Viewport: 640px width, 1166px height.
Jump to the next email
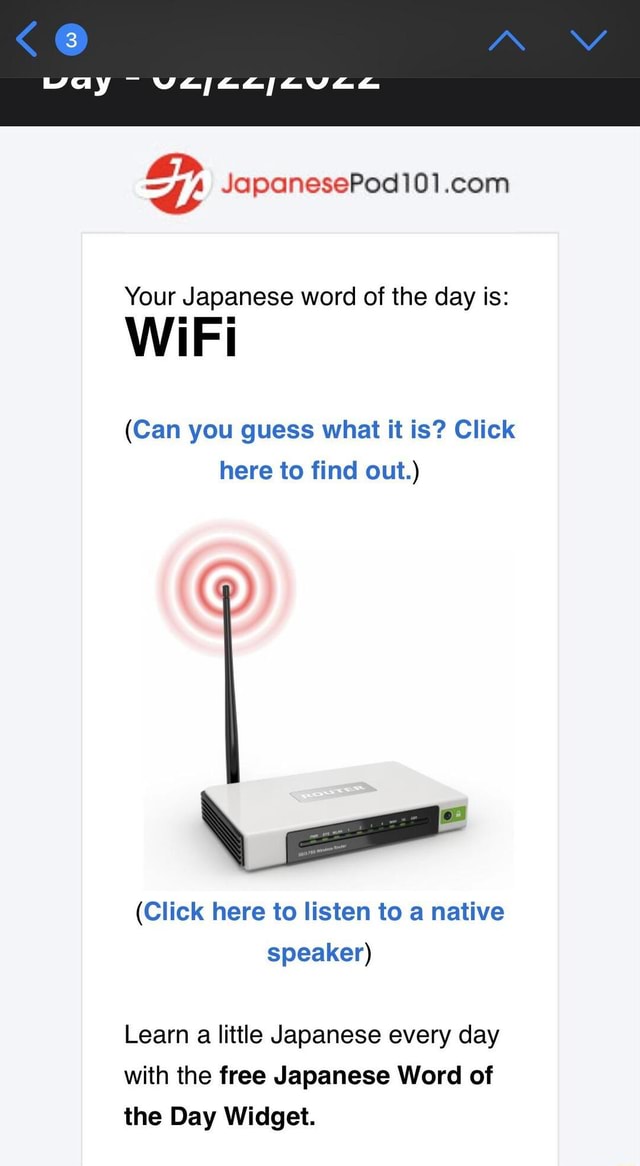point(589,40)
